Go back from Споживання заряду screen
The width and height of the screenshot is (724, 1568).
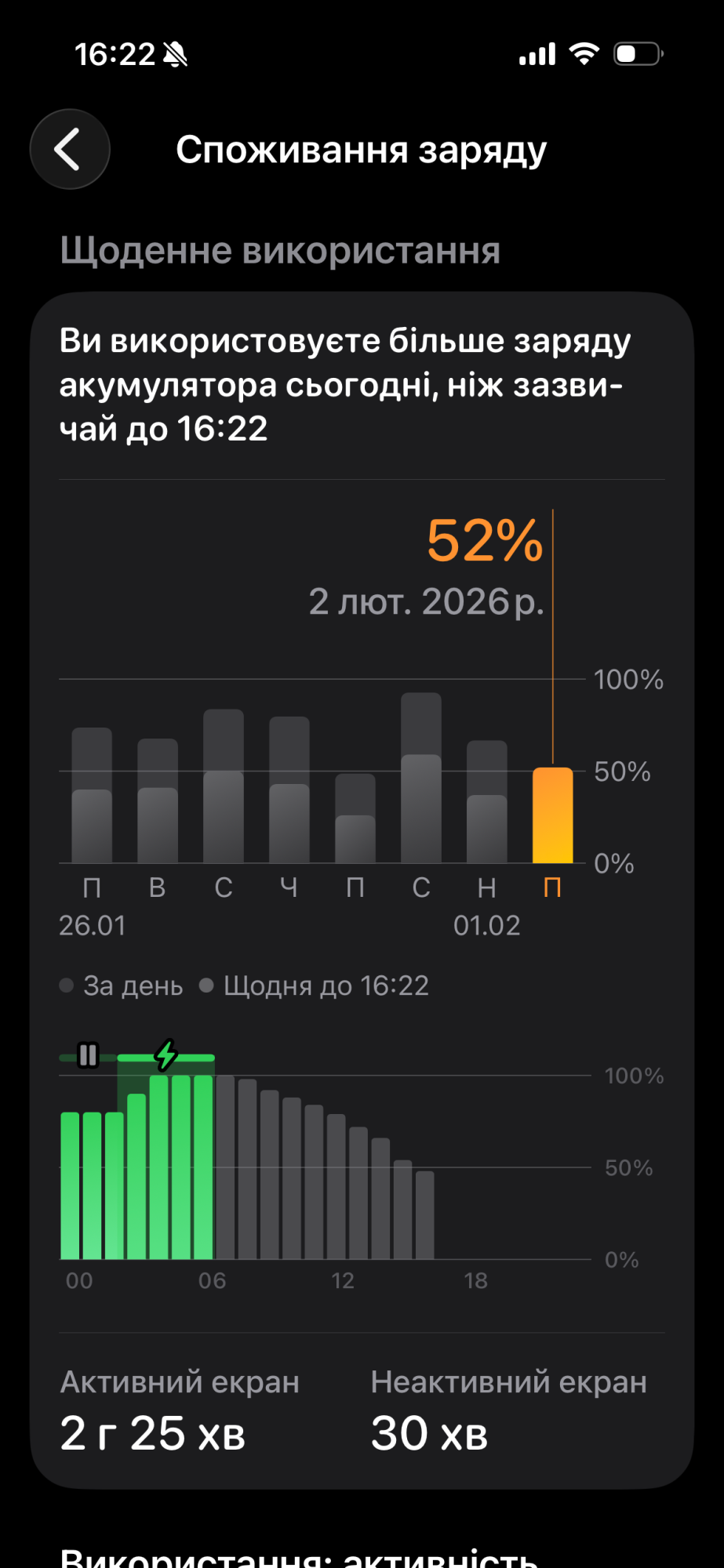[70, 149]
